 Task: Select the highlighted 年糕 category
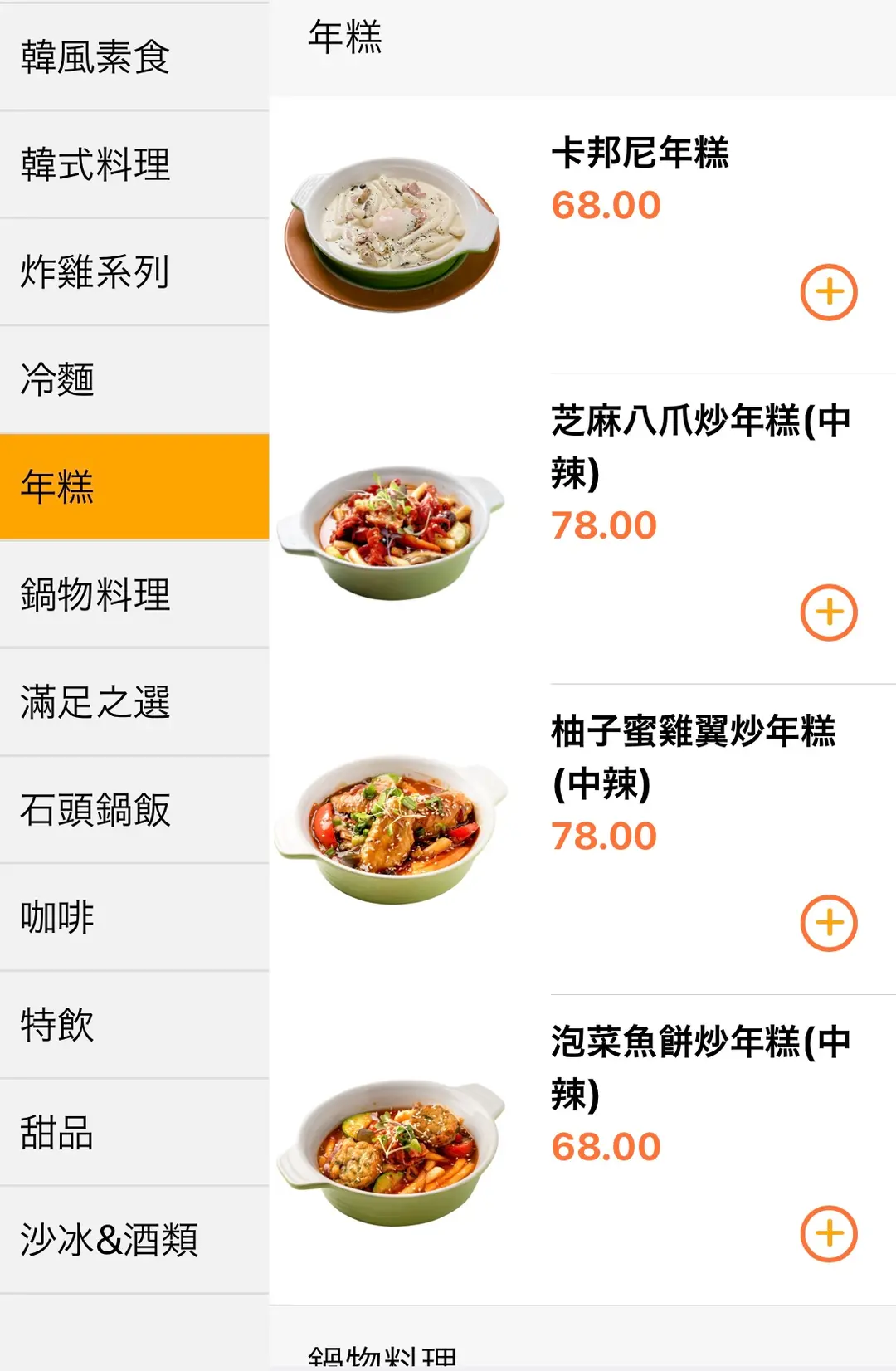point(134,486)
